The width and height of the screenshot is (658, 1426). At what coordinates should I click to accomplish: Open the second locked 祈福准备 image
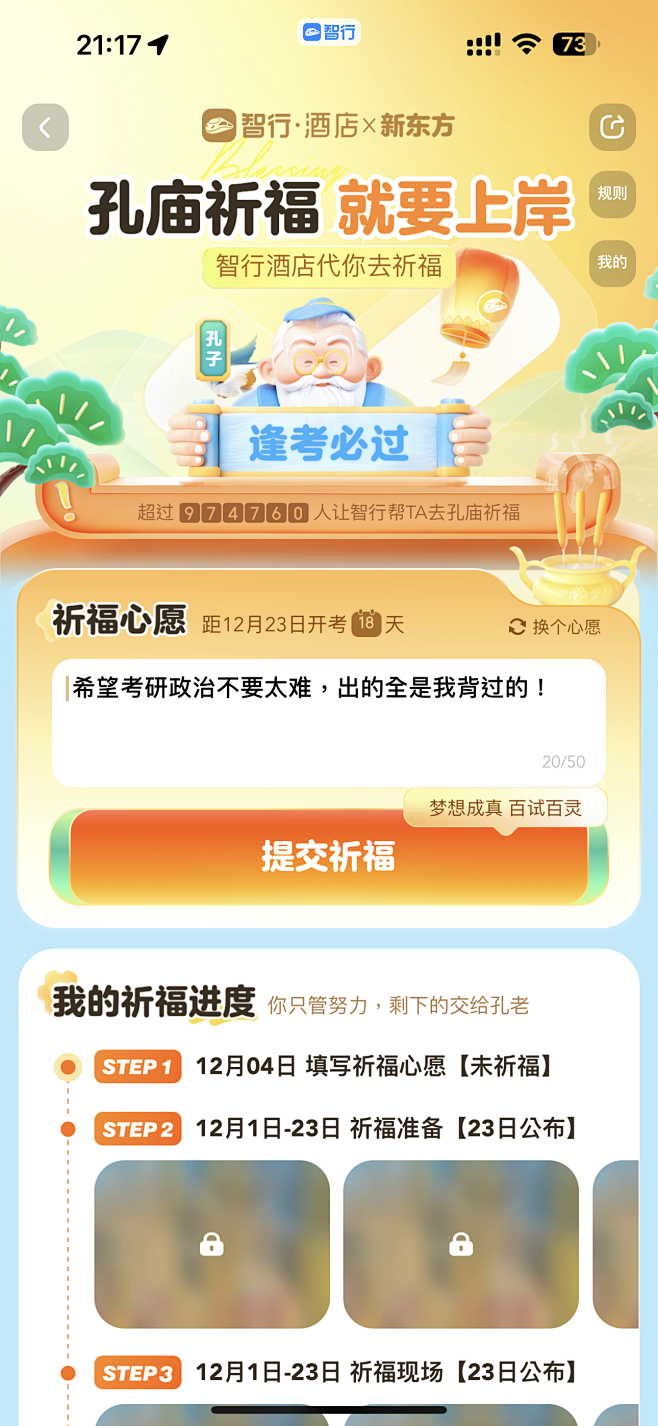point(460,1244)
